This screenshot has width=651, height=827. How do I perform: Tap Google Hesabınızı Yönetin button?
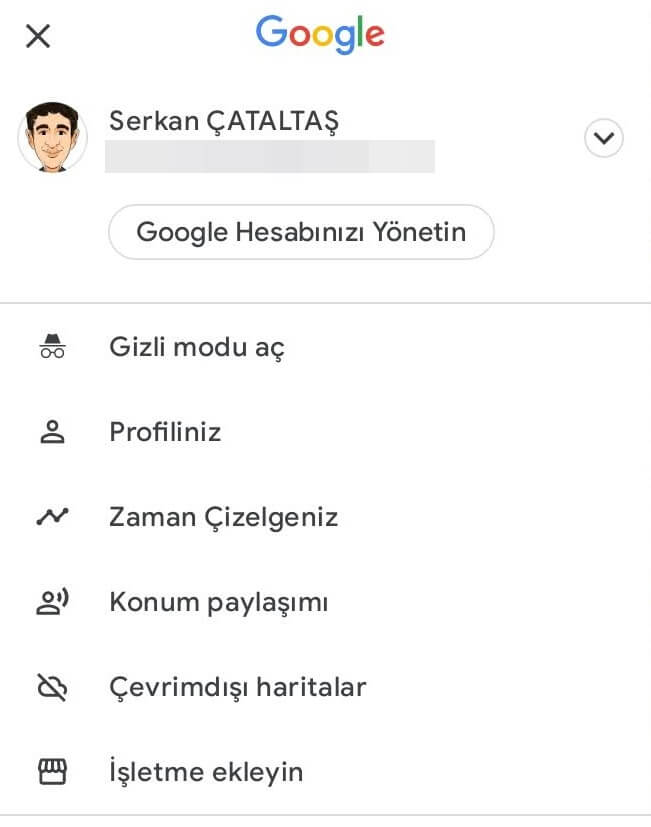pyautogui.click(x=301, y=232)
